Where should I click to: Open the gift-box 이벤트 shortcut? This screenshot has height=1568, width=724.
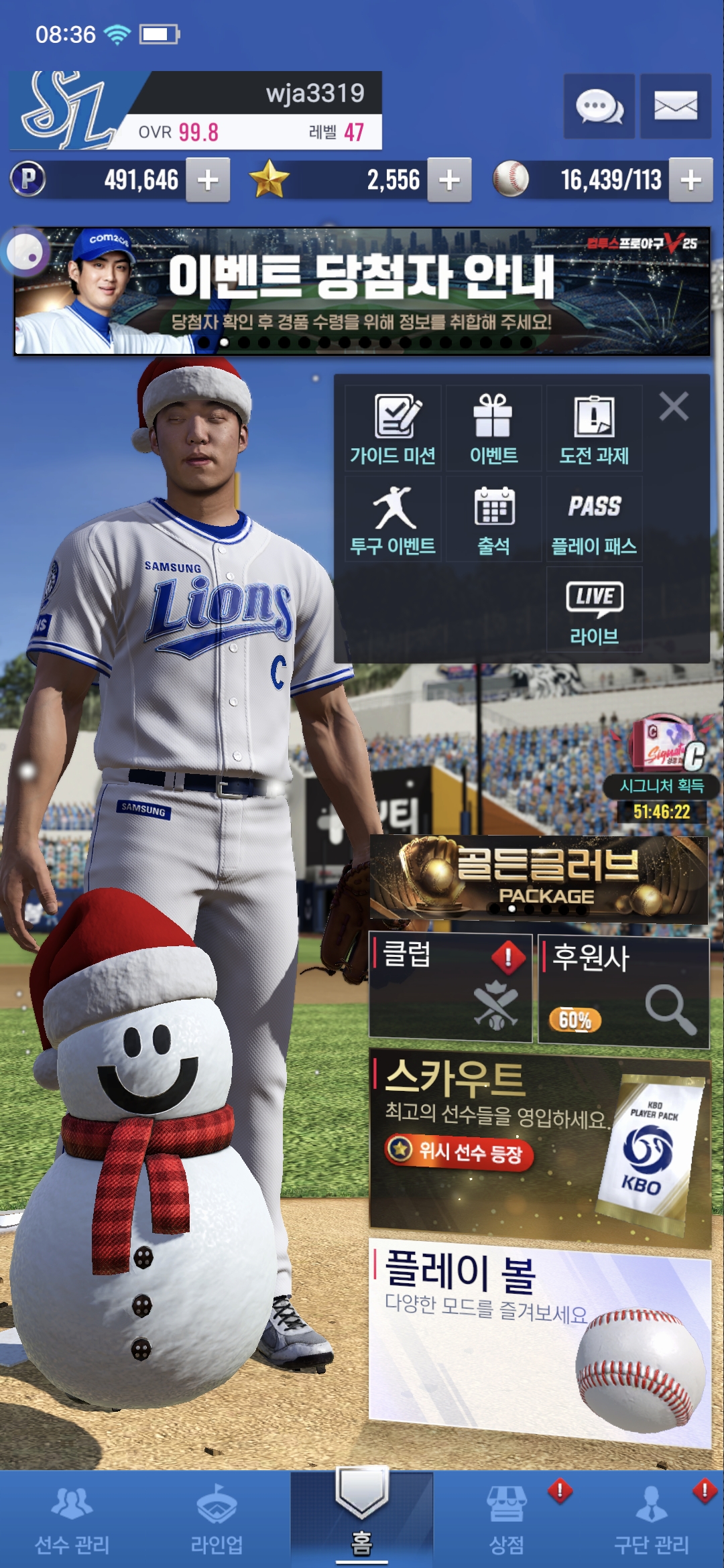point(493,429)
